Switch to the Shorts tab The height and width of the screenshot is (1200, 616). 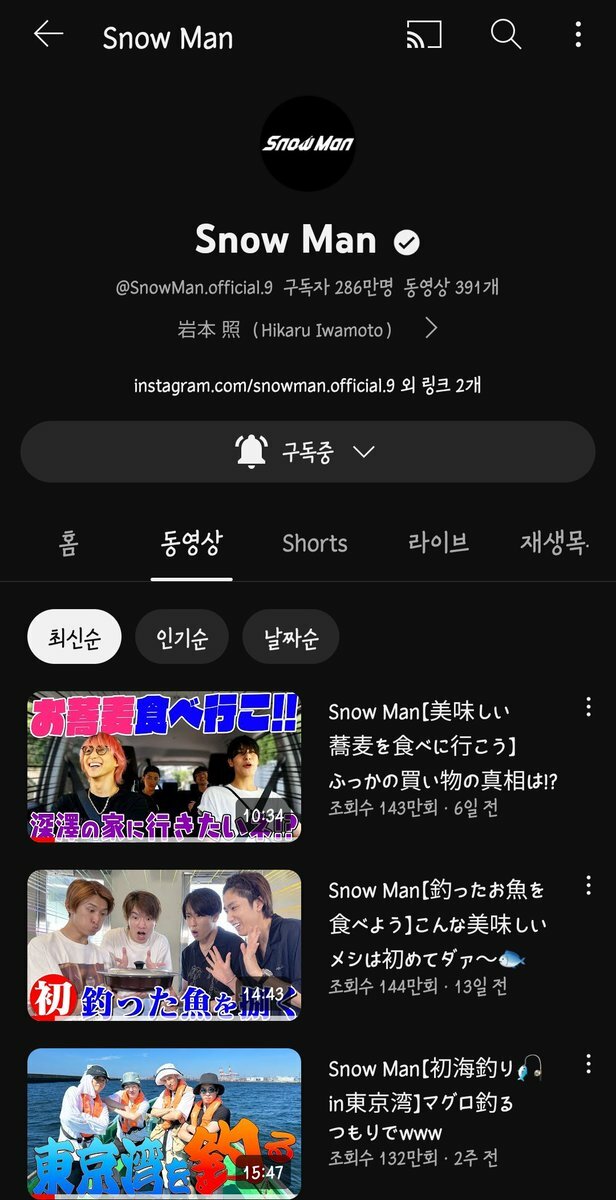(x=315, y=543)
